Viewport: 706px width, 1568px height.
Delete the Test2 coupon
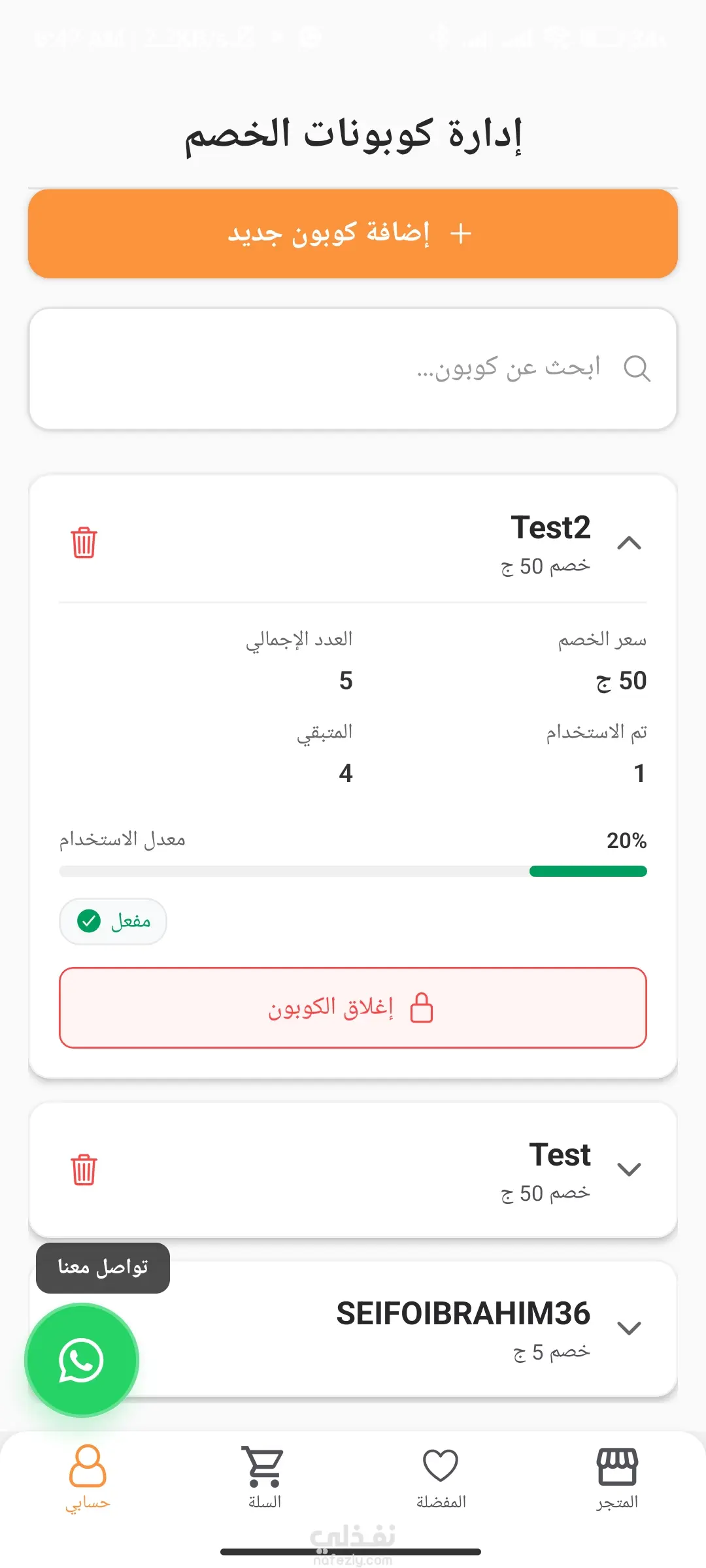(x=84, y=543)
